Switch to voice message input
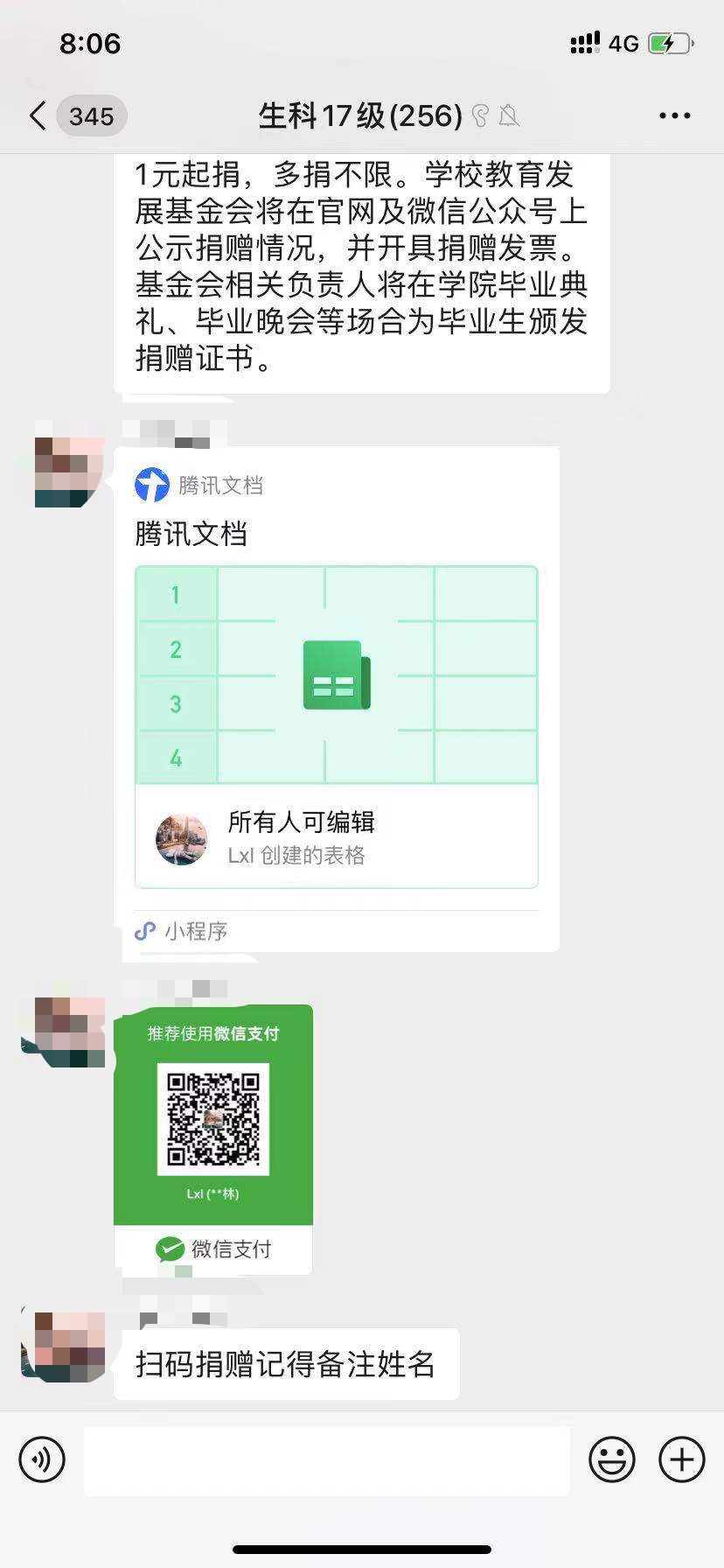Viewport: 724px width, 1568px height. 42,1459
